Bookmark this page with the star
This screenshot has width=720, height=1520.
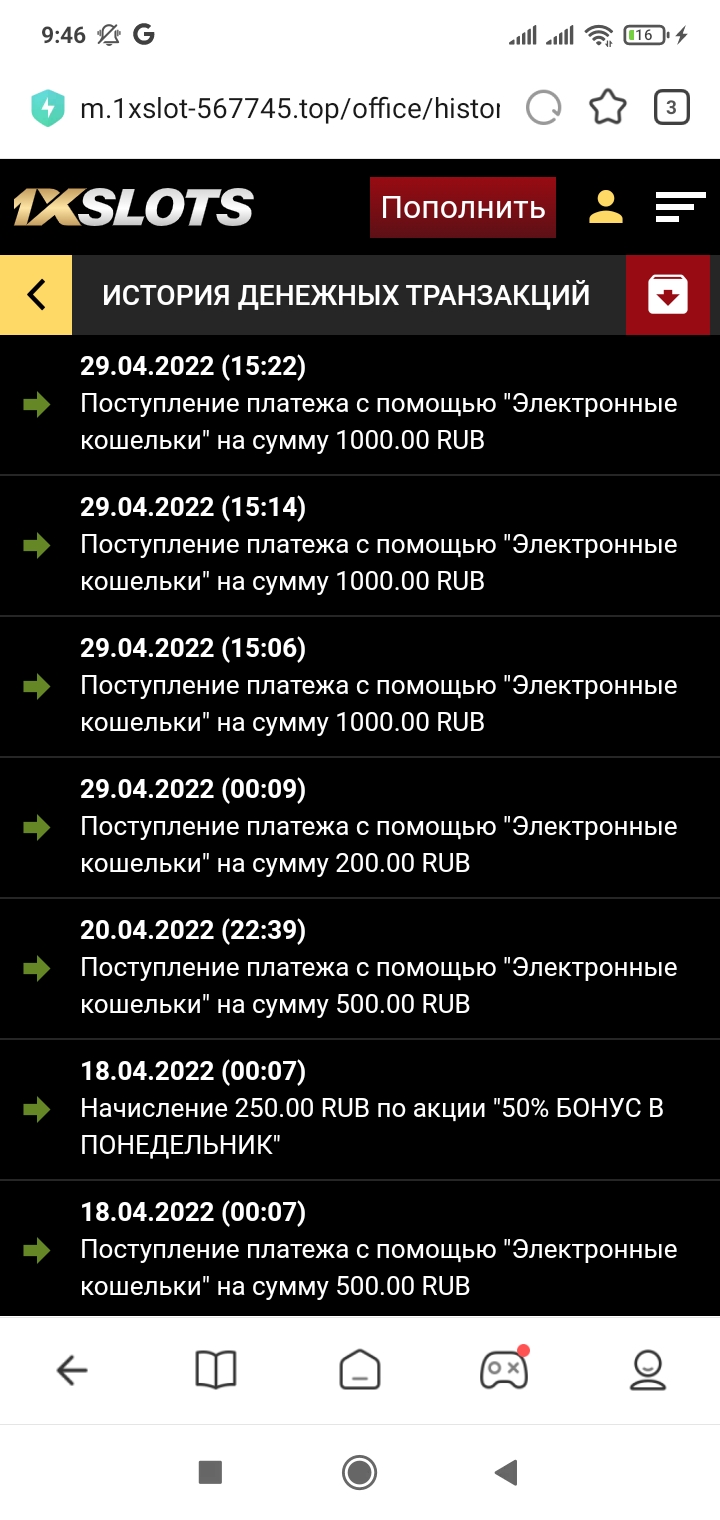(x=608, y=108)
